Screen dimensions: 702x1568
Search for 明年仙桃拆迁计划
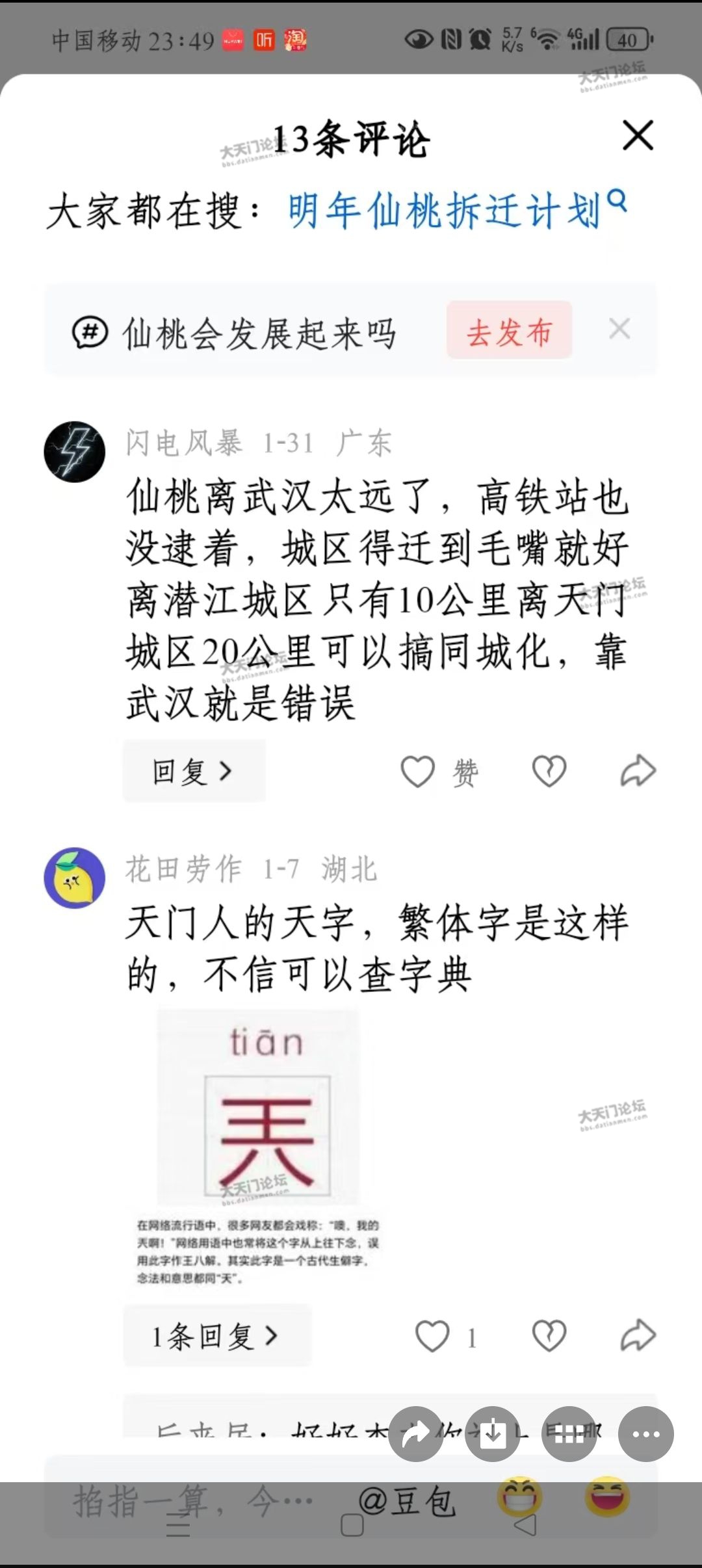tap(456, 211)
